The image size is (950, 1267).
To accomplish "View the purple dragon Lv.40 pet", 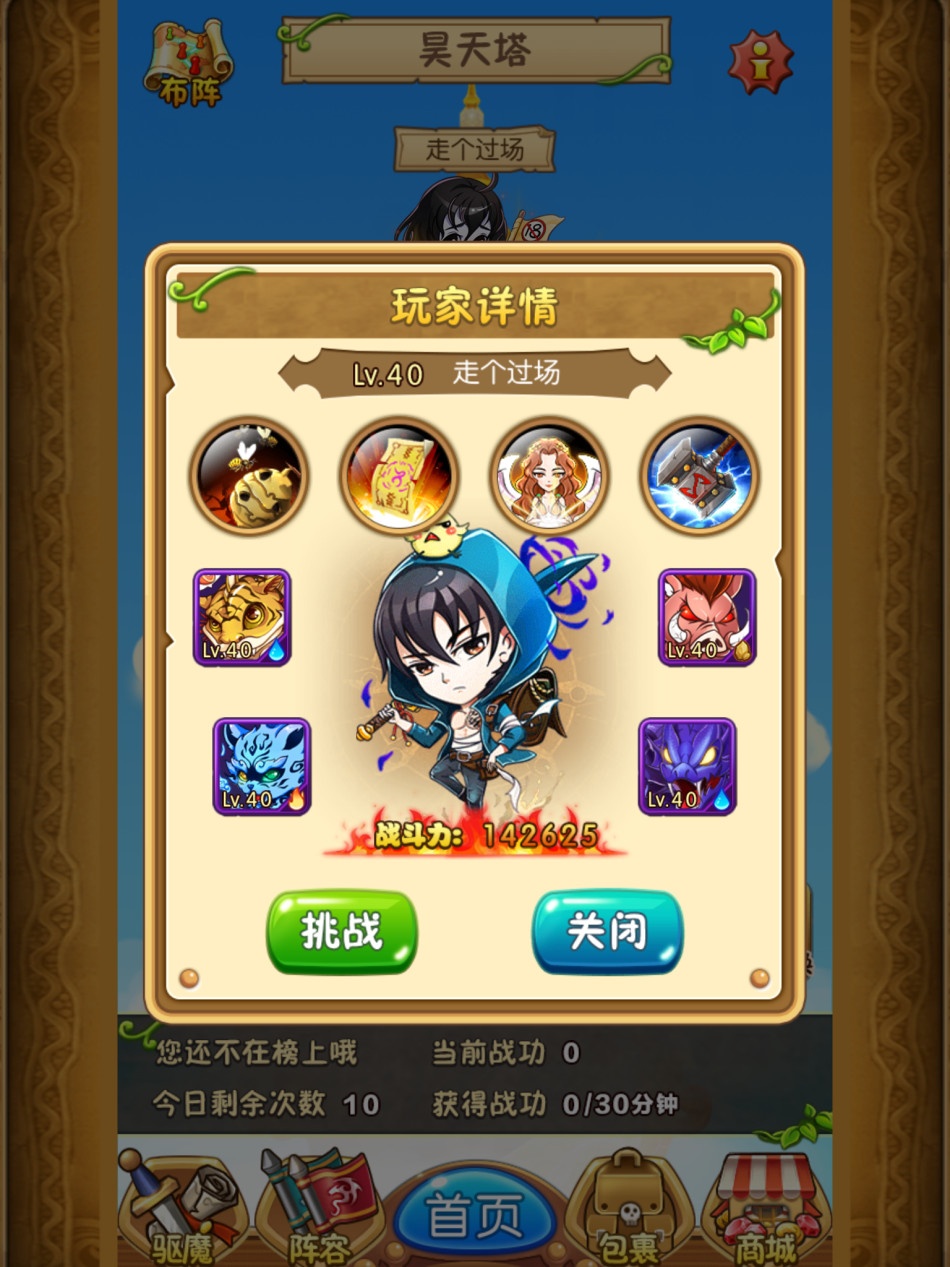I will click(687, 766).
